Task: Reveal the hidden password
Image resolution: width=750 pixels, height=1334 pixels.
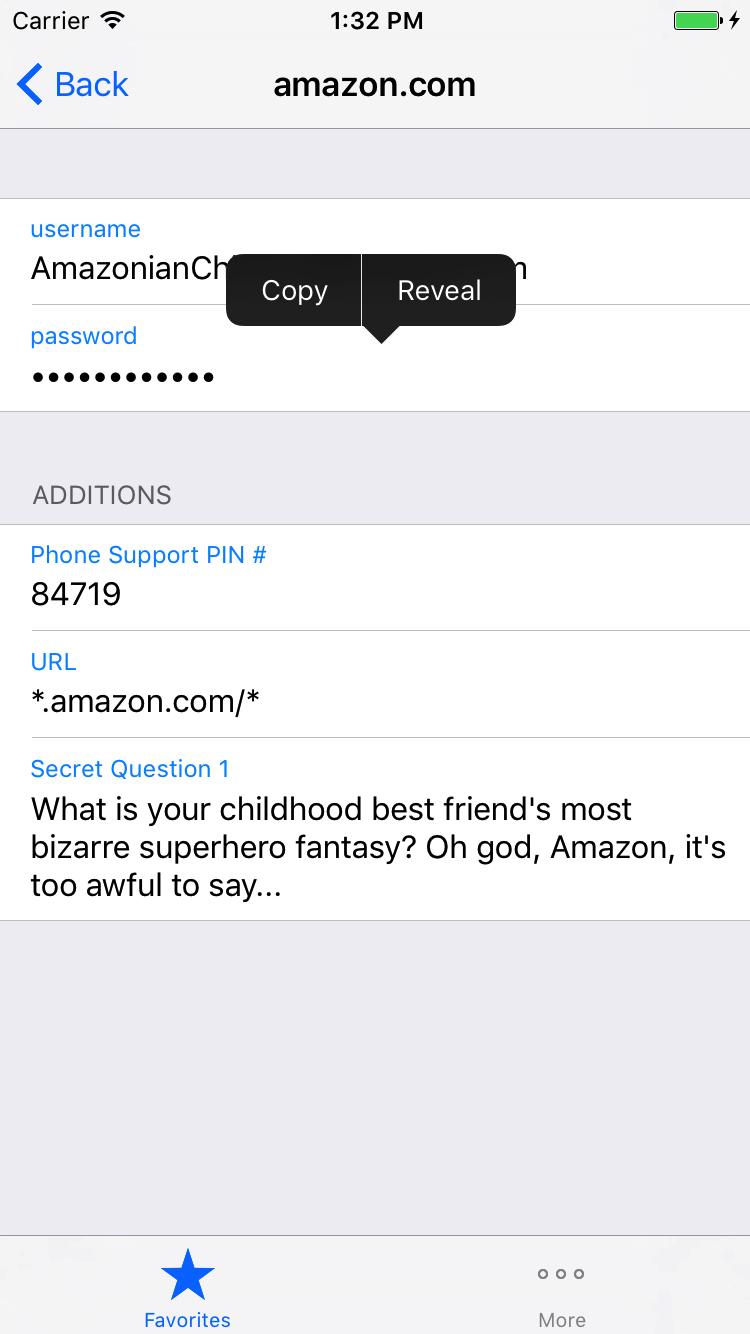Action: pos(439,291)
